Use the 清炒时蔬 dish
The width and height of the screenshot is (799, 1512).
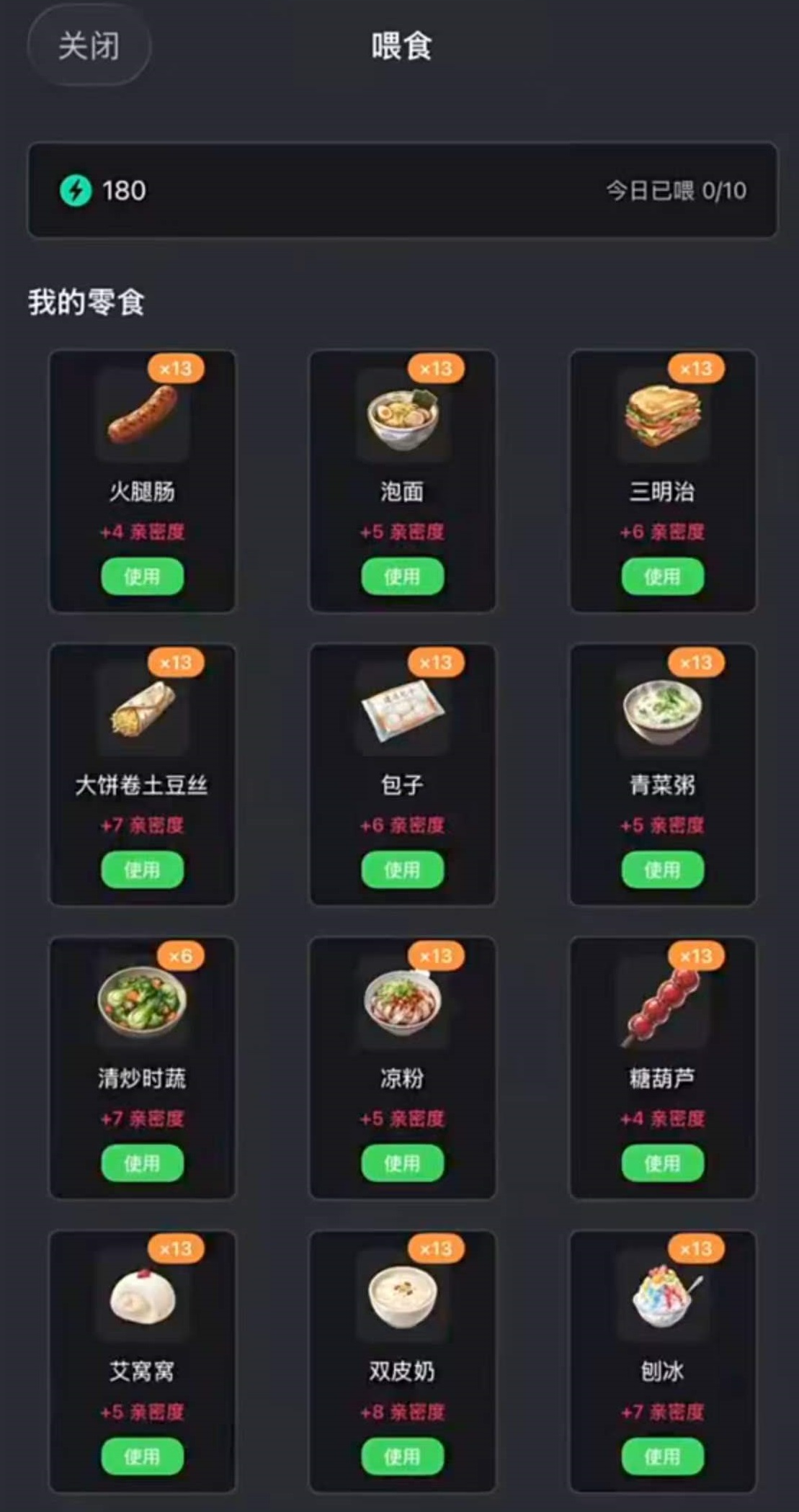tap(142, 1163)
